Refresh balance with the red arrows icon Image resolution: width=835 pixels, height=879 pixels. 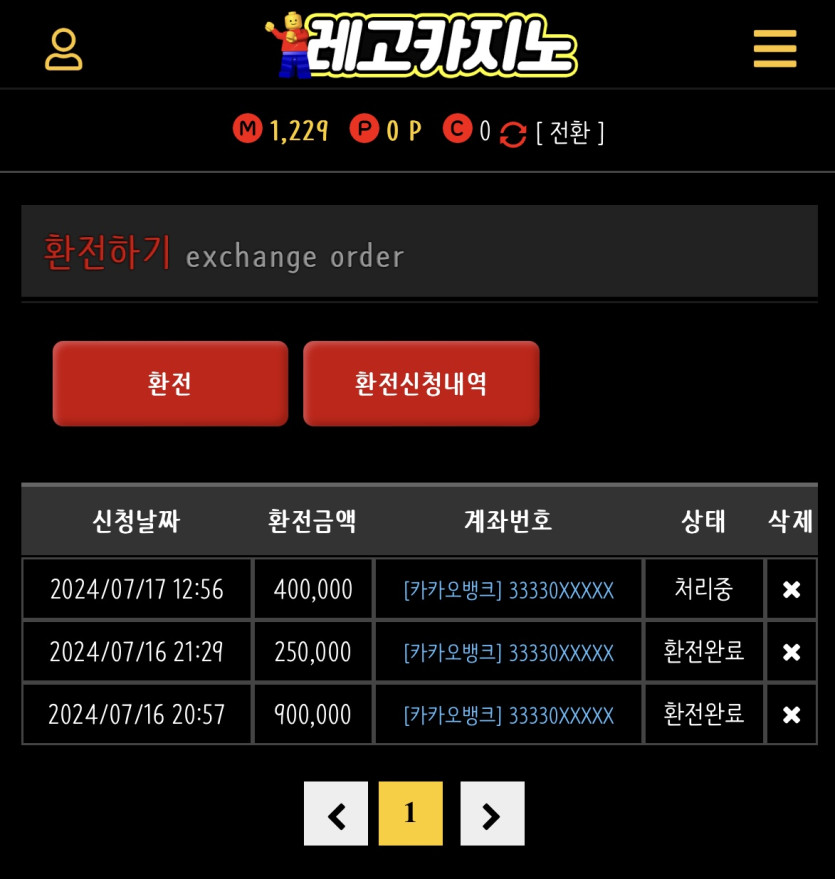click(x=513, y=133)
